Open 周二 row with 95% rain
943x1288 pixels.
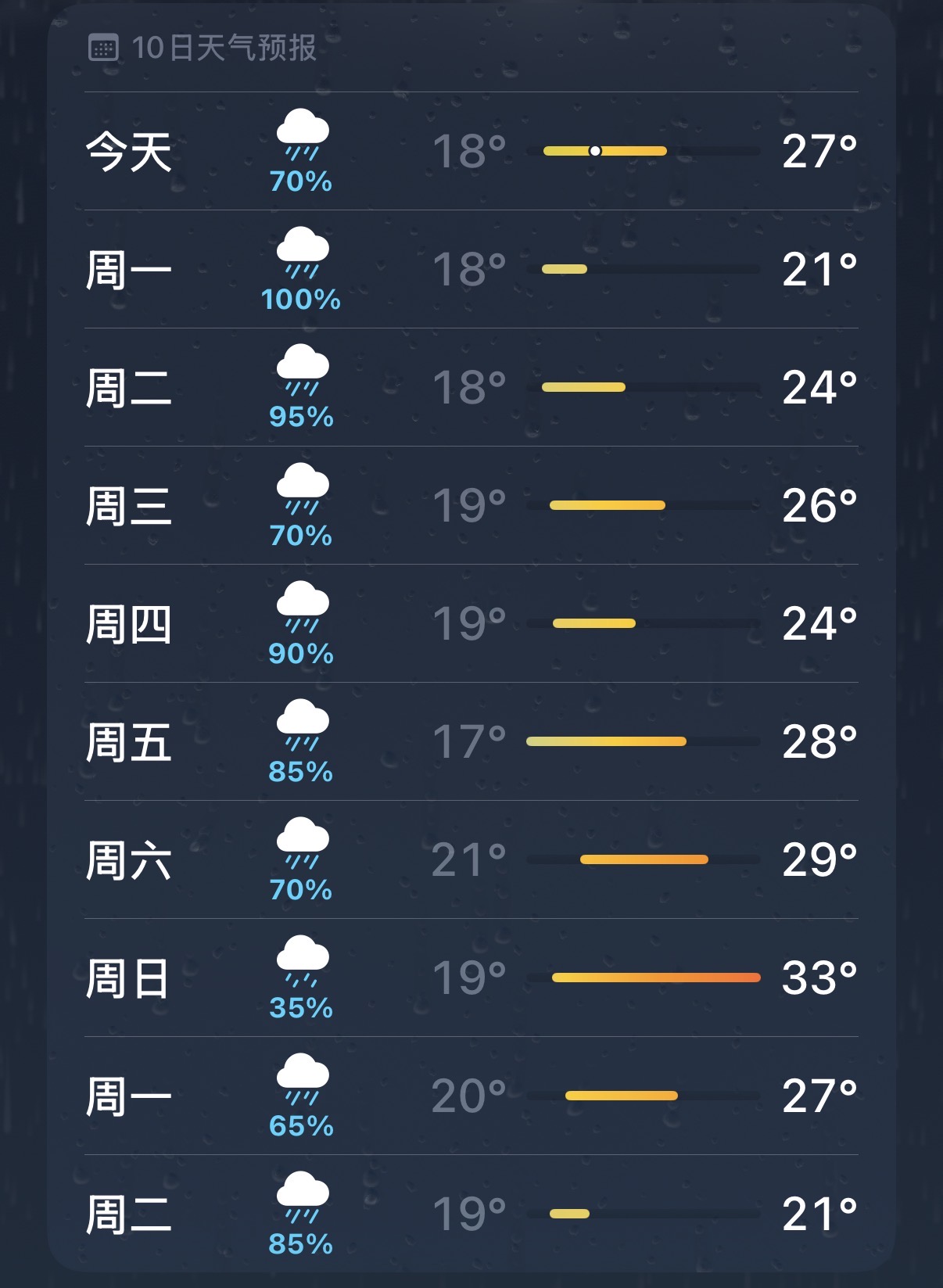[x=471, y=387]
